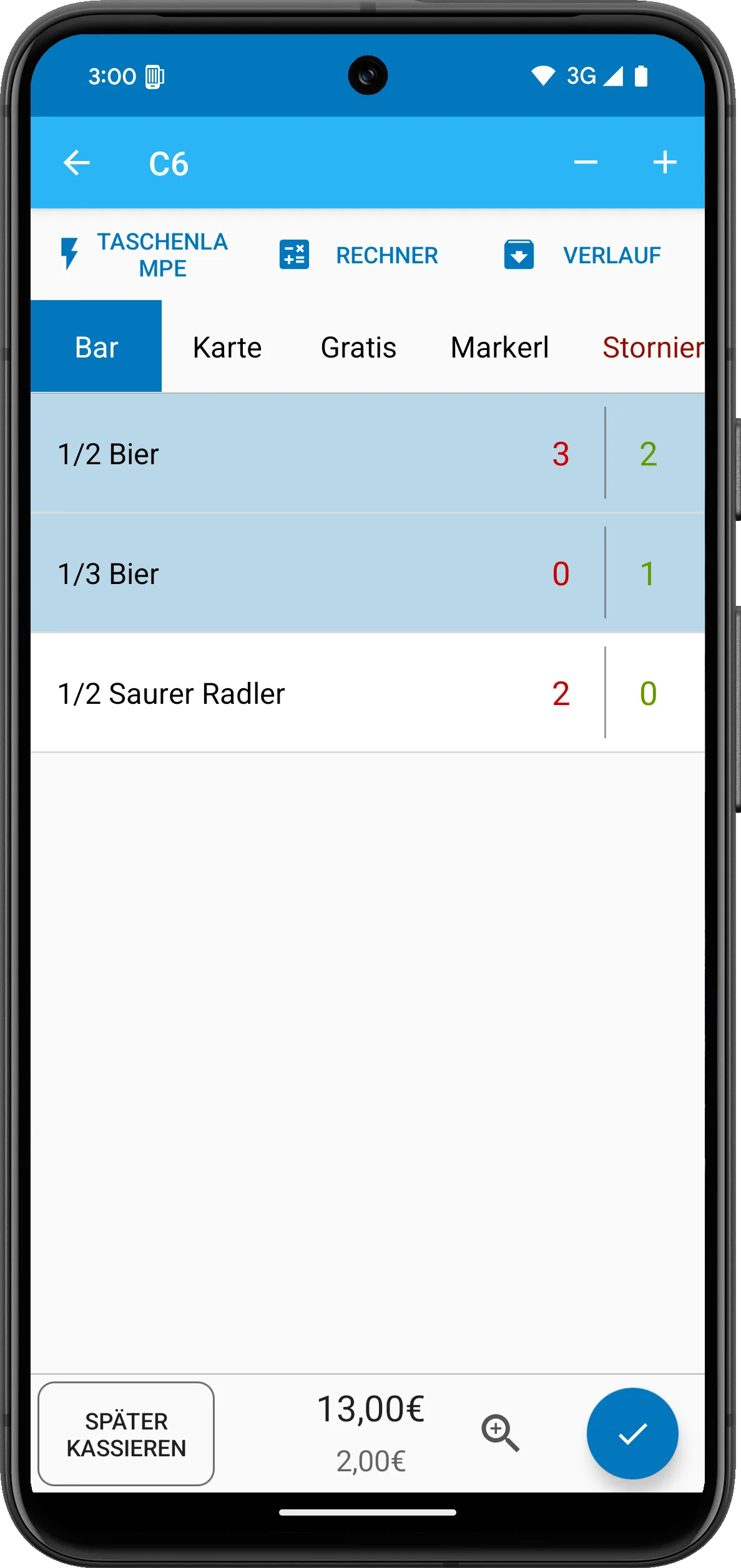Select the 1/2 Bier row

[x=368, y=454]
